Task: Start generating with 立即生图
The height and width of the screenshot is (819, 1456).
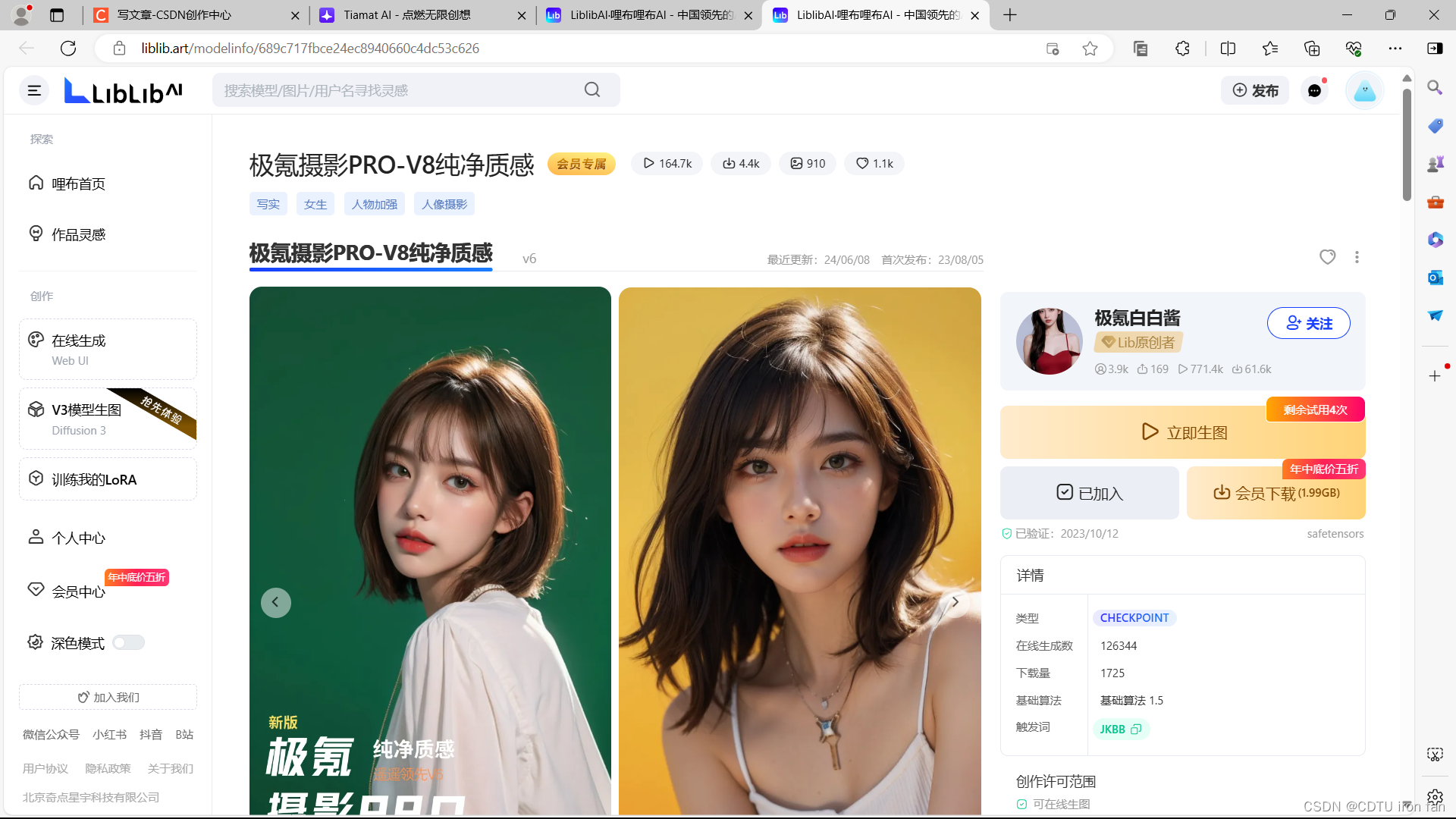Action: (x=1182, y=432)
